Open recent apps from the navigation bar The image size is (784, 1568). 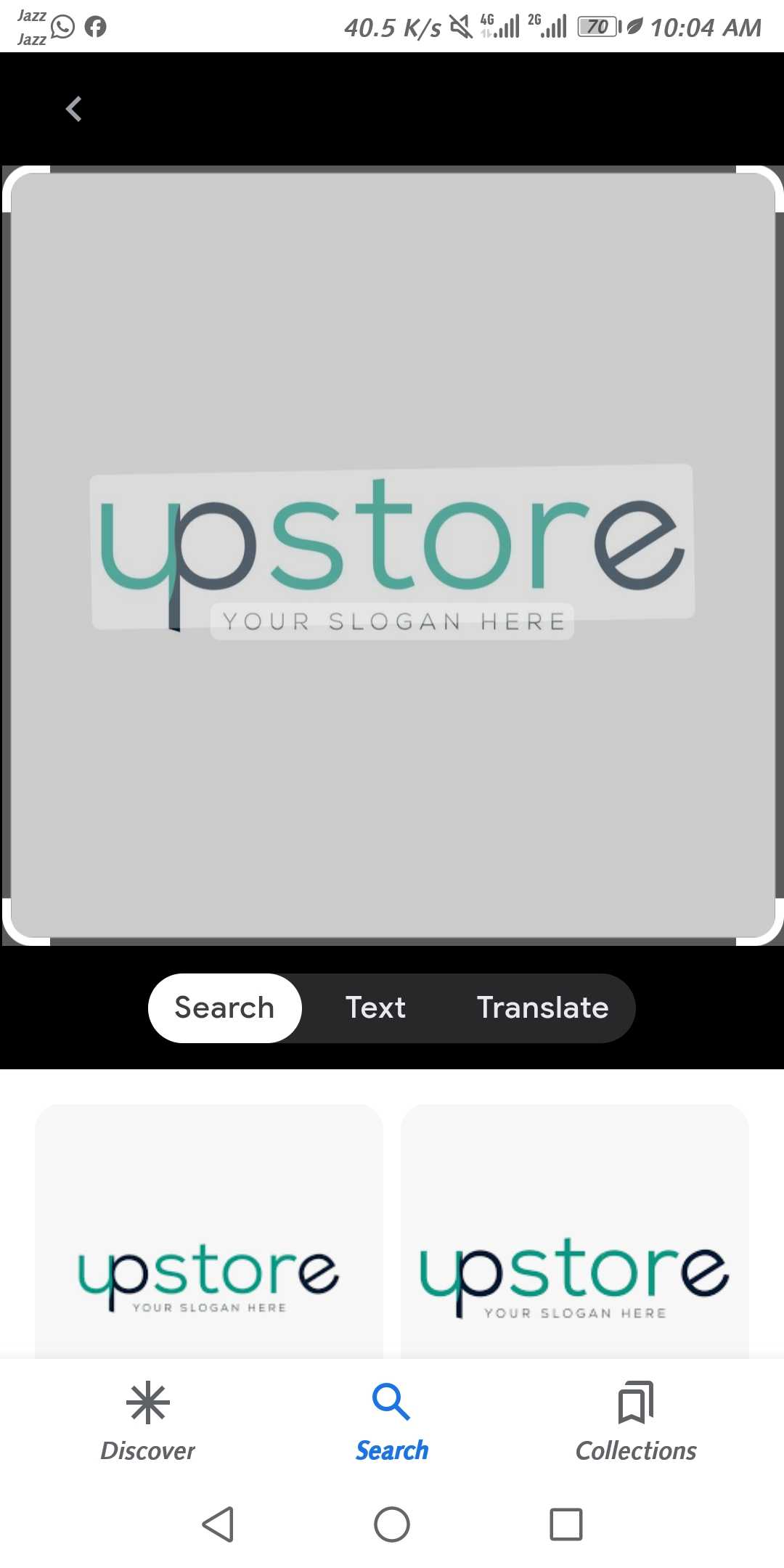tap(566, 1524)
